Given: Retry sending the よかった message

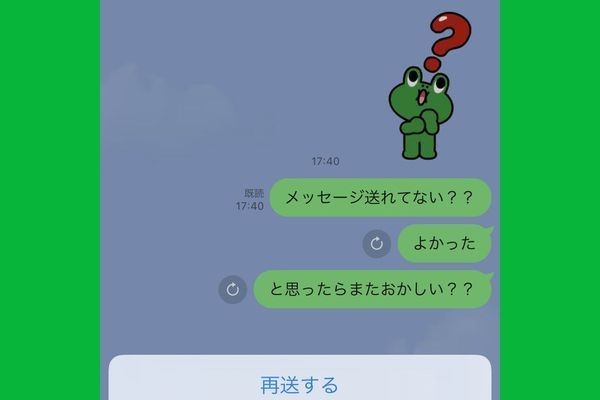Looking at the screenshot, I should pos(376,243).
